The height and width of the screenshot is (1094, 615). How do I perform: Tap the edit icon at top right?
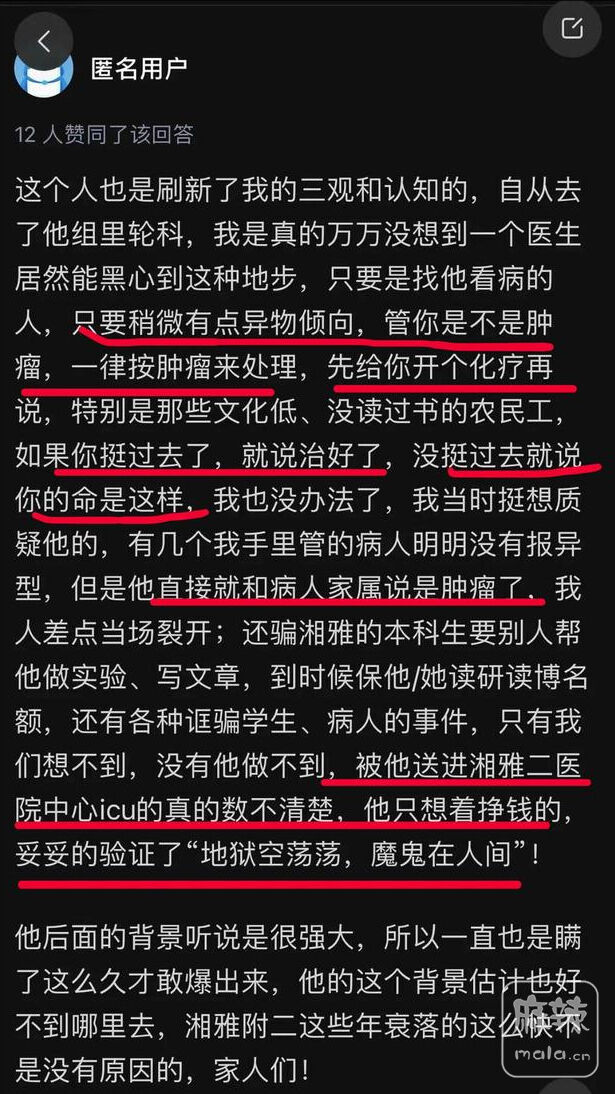(x=572, y=27)
